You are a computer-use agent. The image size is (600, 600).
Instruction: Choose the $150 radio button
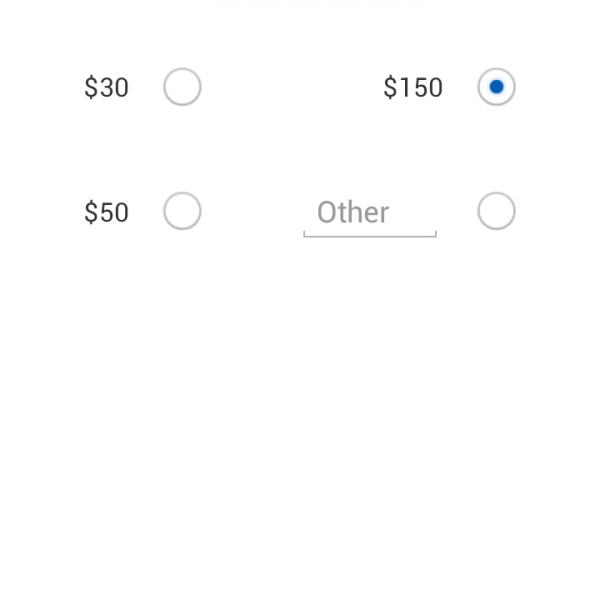coord(496,87)
